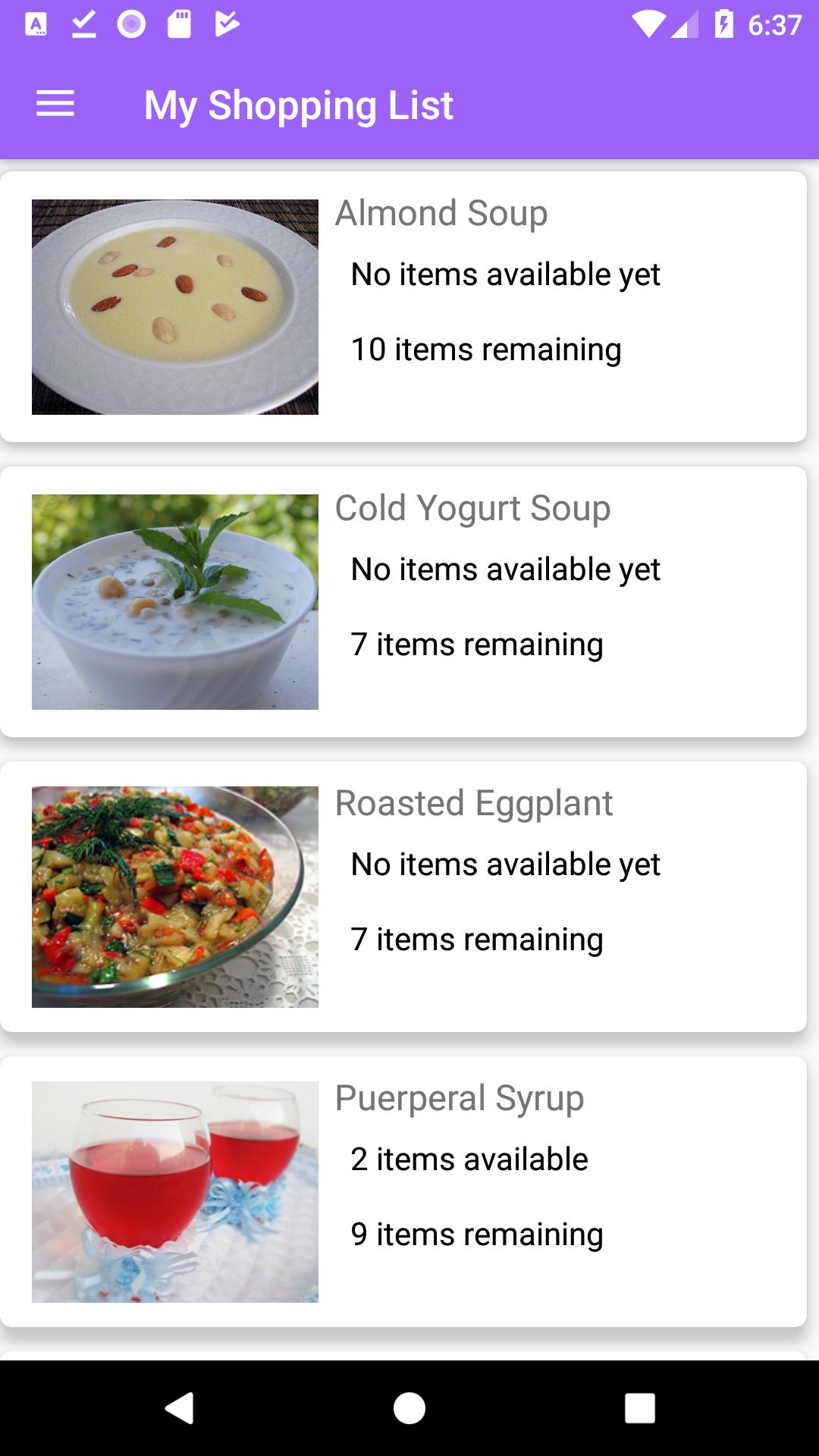The image size is (819, 1456).
Task: Open the navigation drawer menu
Action: coord(55,104)
